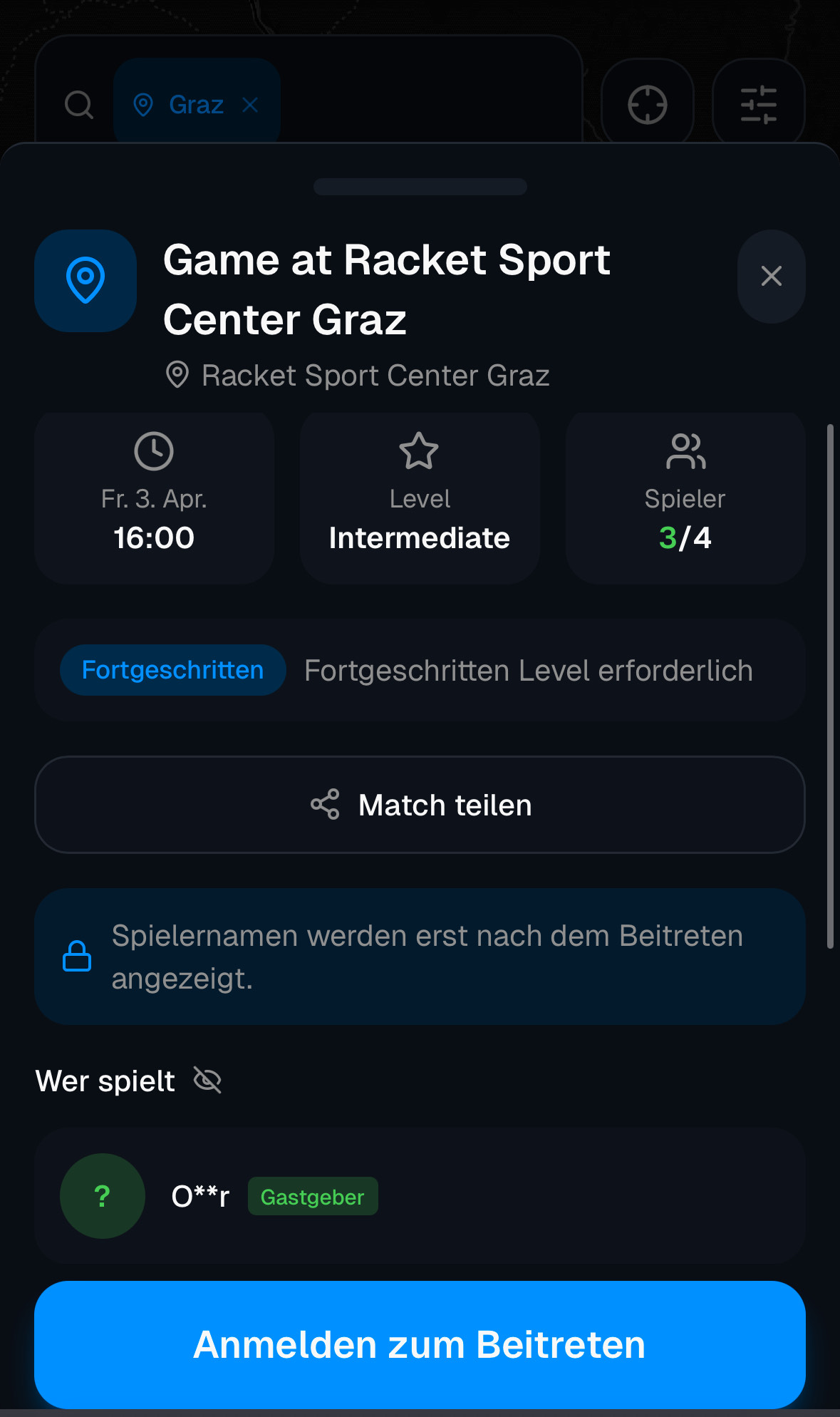This screenshot has width=840, height=1417.
Task: Share the match via Match teilen
Action: tap(420, 804)
